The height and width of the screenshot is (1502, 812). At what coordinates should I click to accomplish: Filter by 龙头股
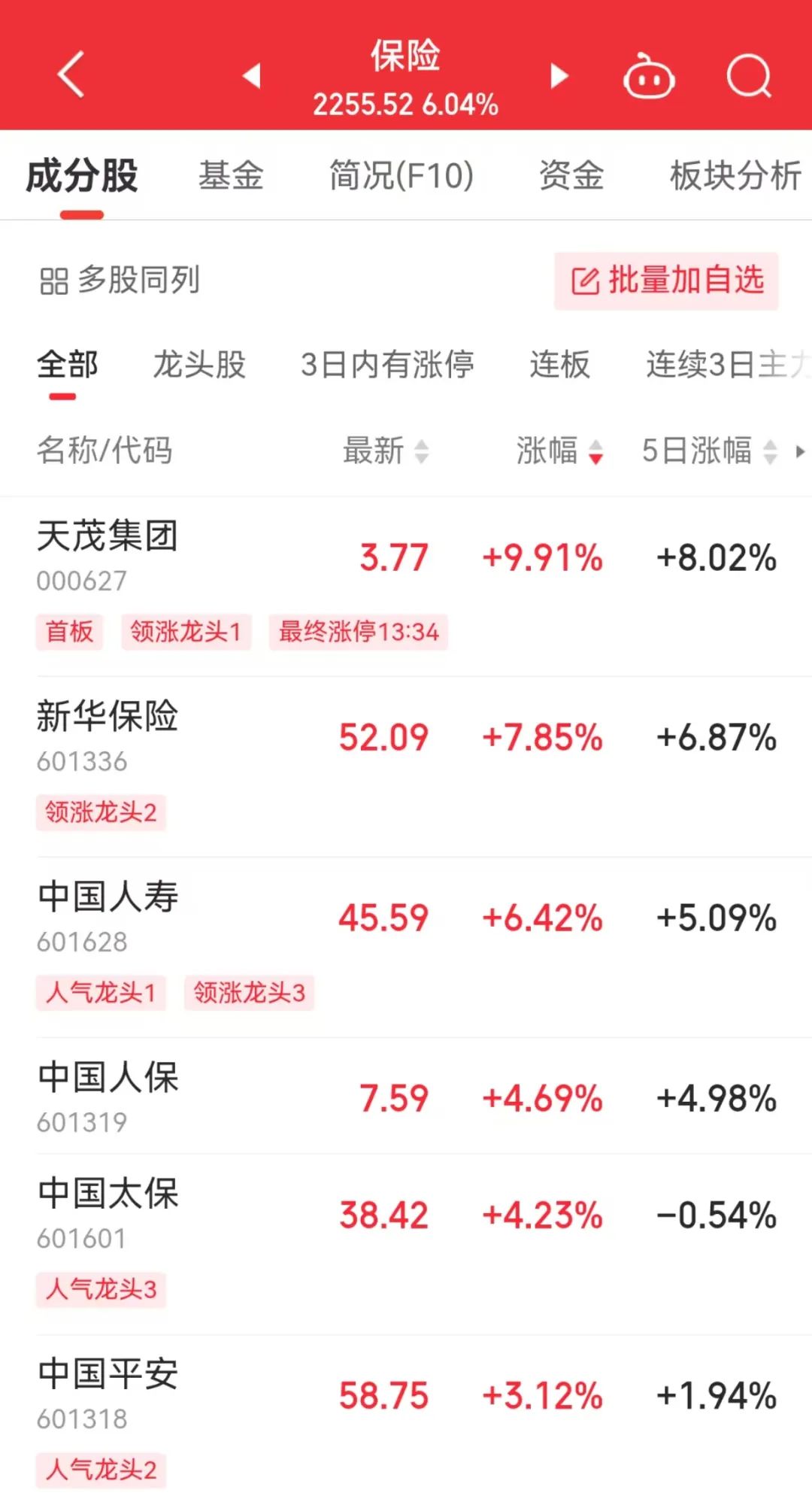[x=199, y=365]
